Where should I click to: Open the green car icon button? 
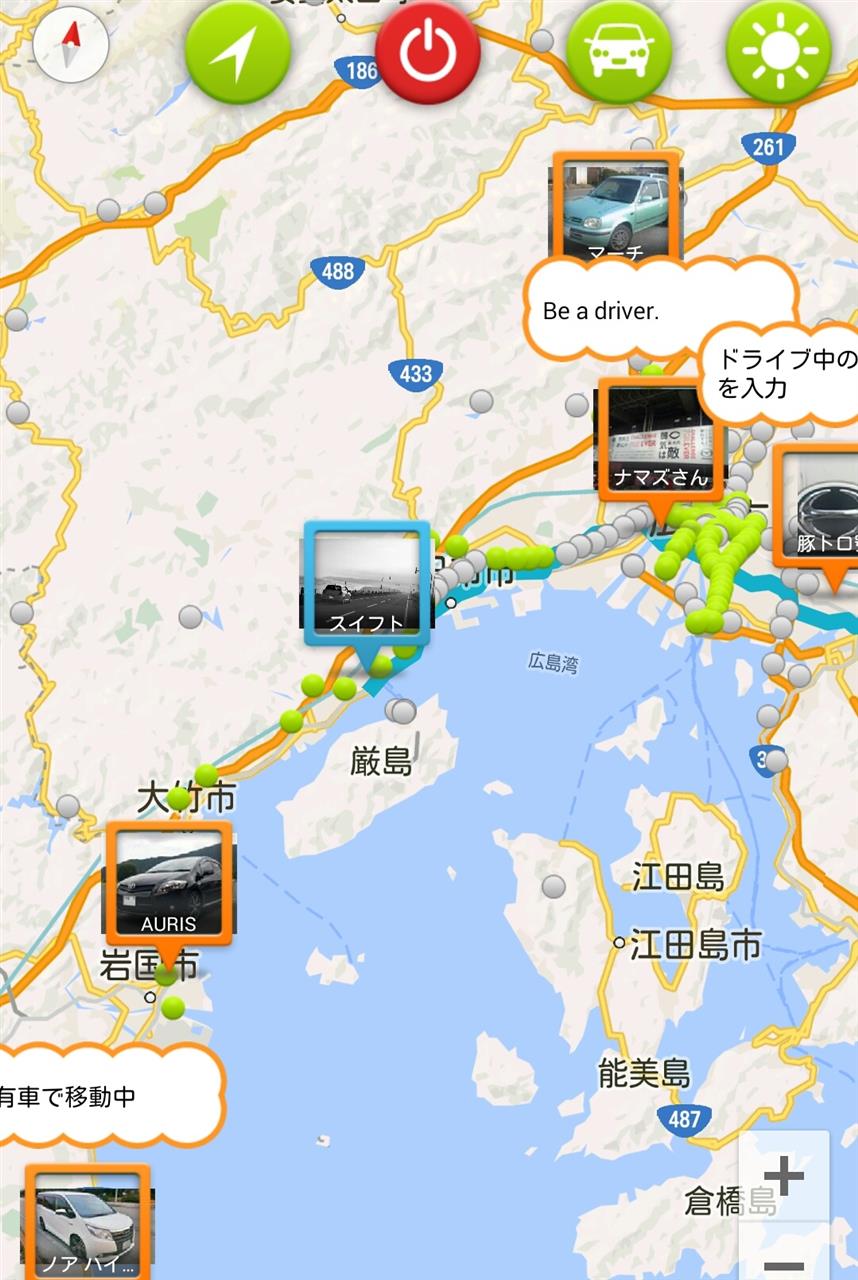[x=618, y=52]
